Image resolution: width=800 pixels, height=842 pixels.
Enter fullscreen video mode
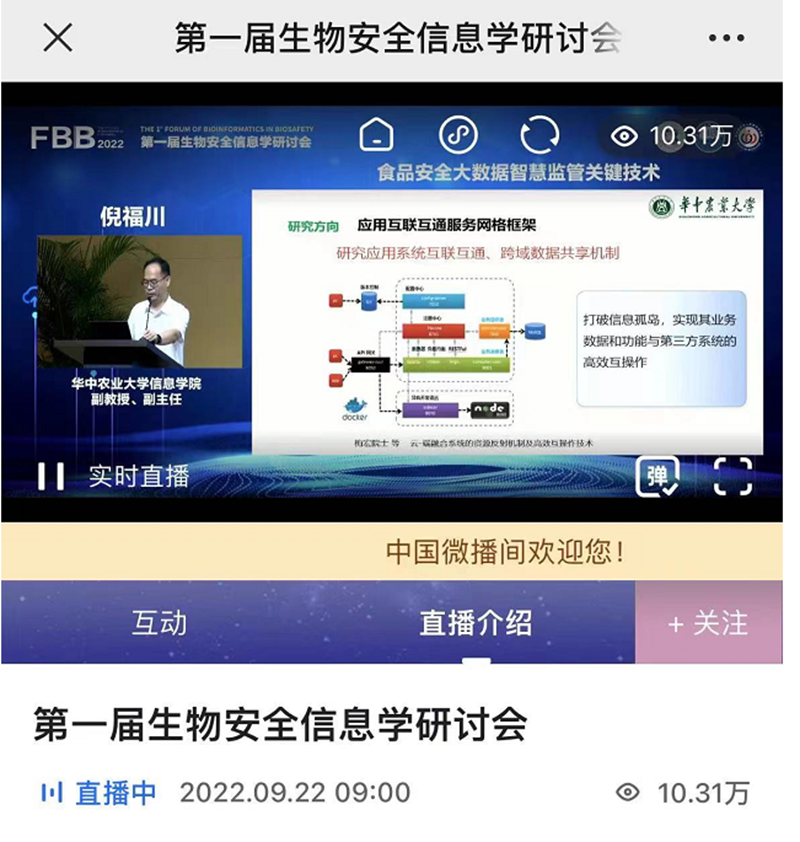pyautogui.click(x=732, y=476)
